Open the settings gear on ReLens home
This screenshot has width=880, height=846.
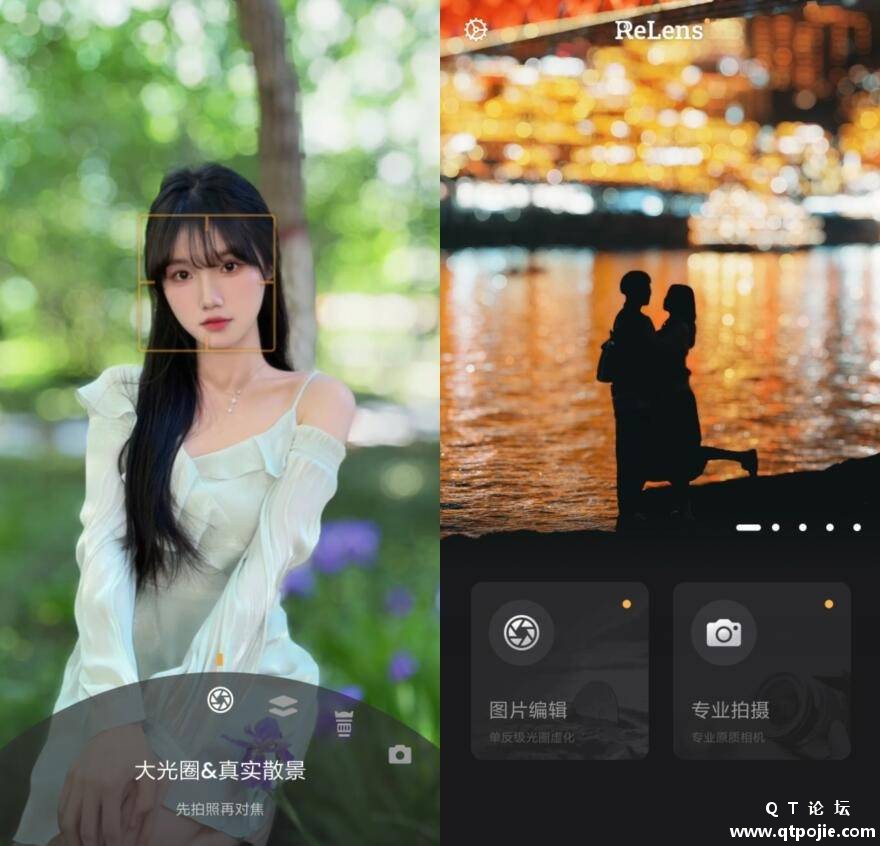[x=475, y=29]
